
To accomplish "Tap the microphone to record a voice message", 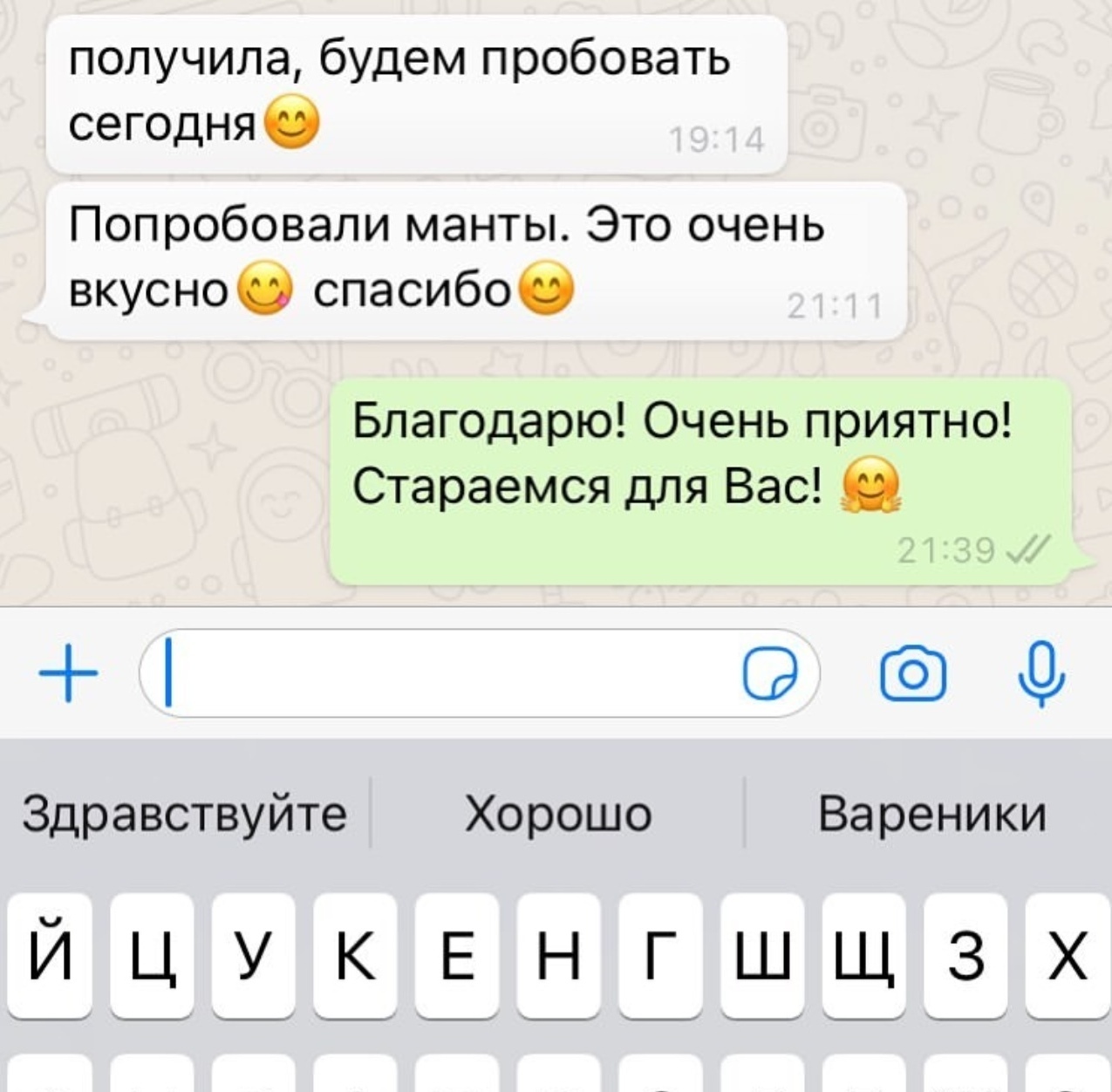I will [x=1041, y=674].
